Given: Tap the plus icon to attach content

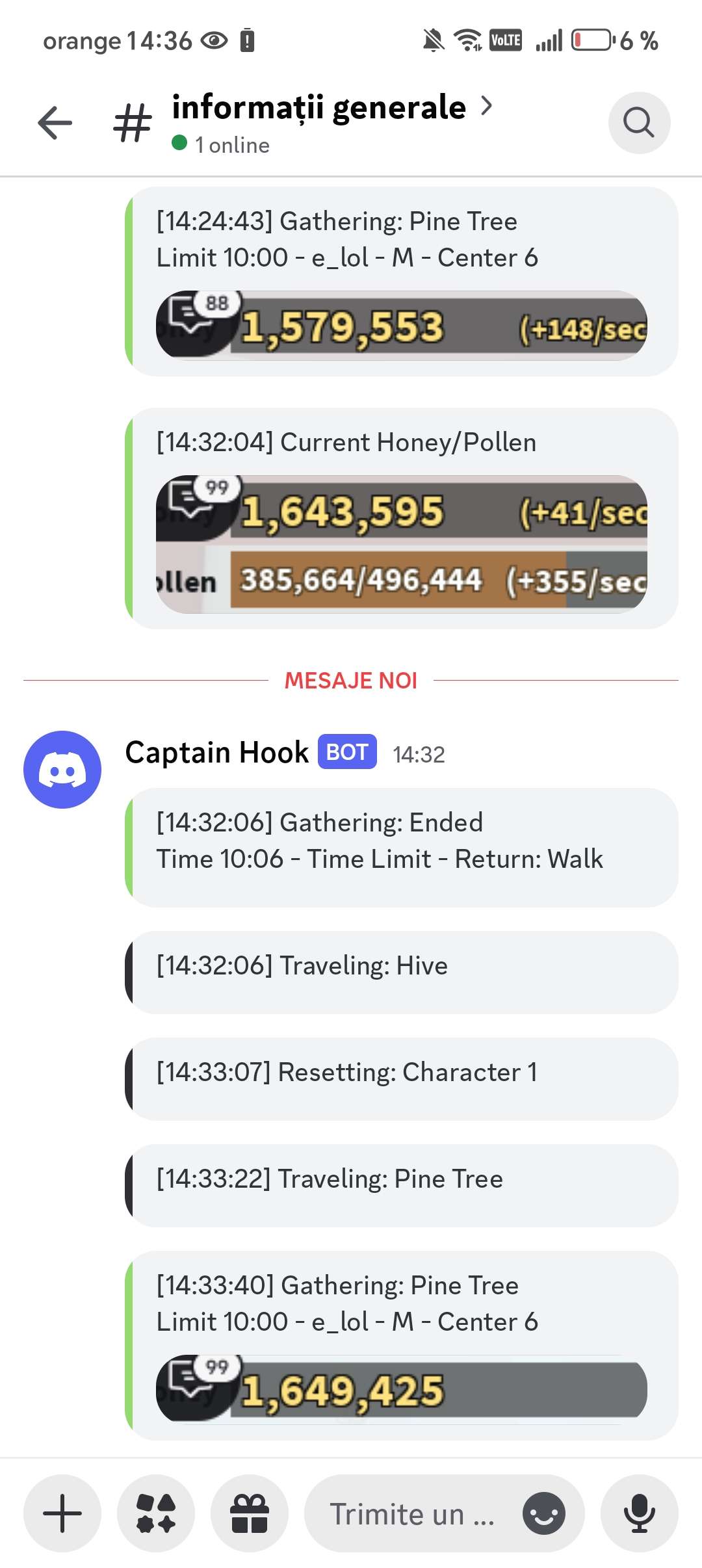Looking at the screenshot, I should [x=62, y=1515].
